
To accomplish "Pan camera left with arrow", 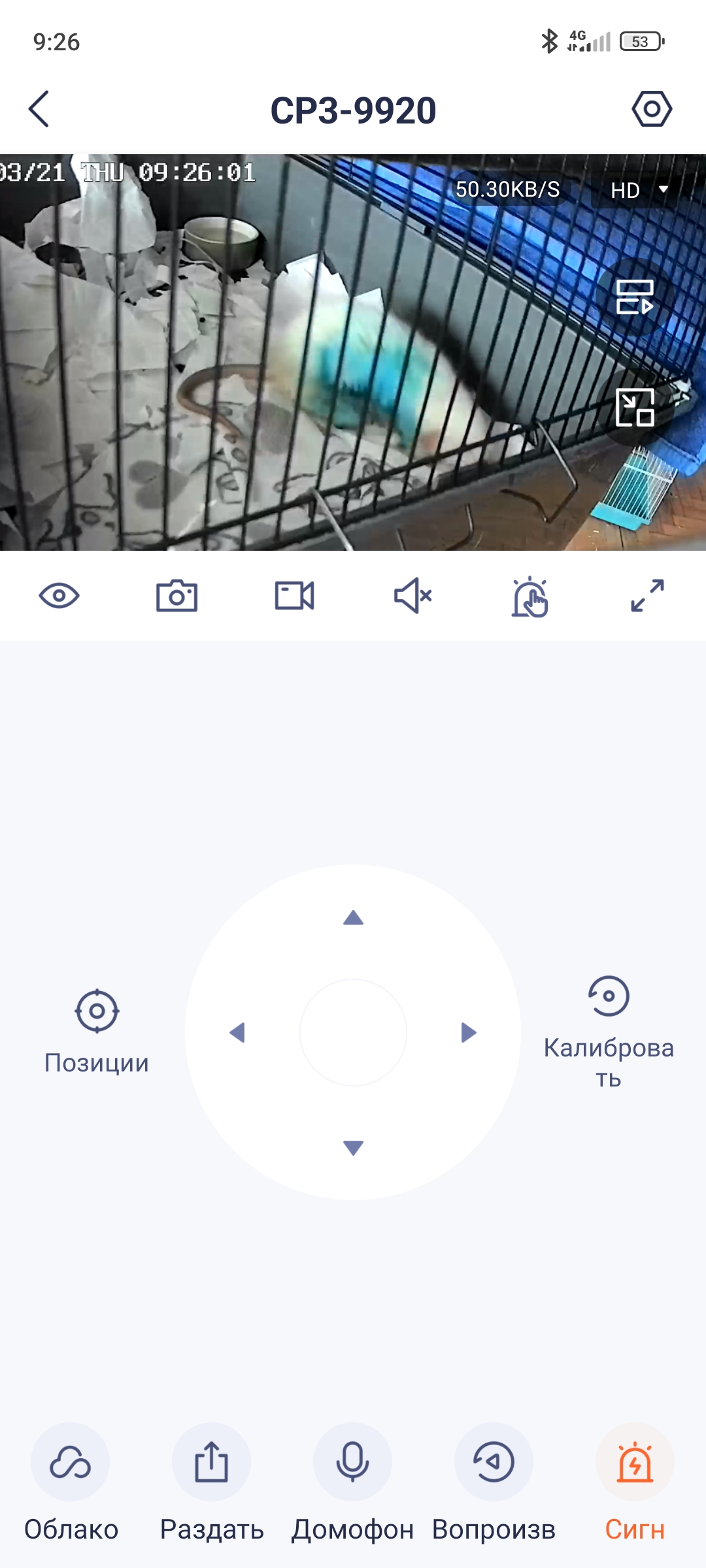I will (x=237, y=1032).
